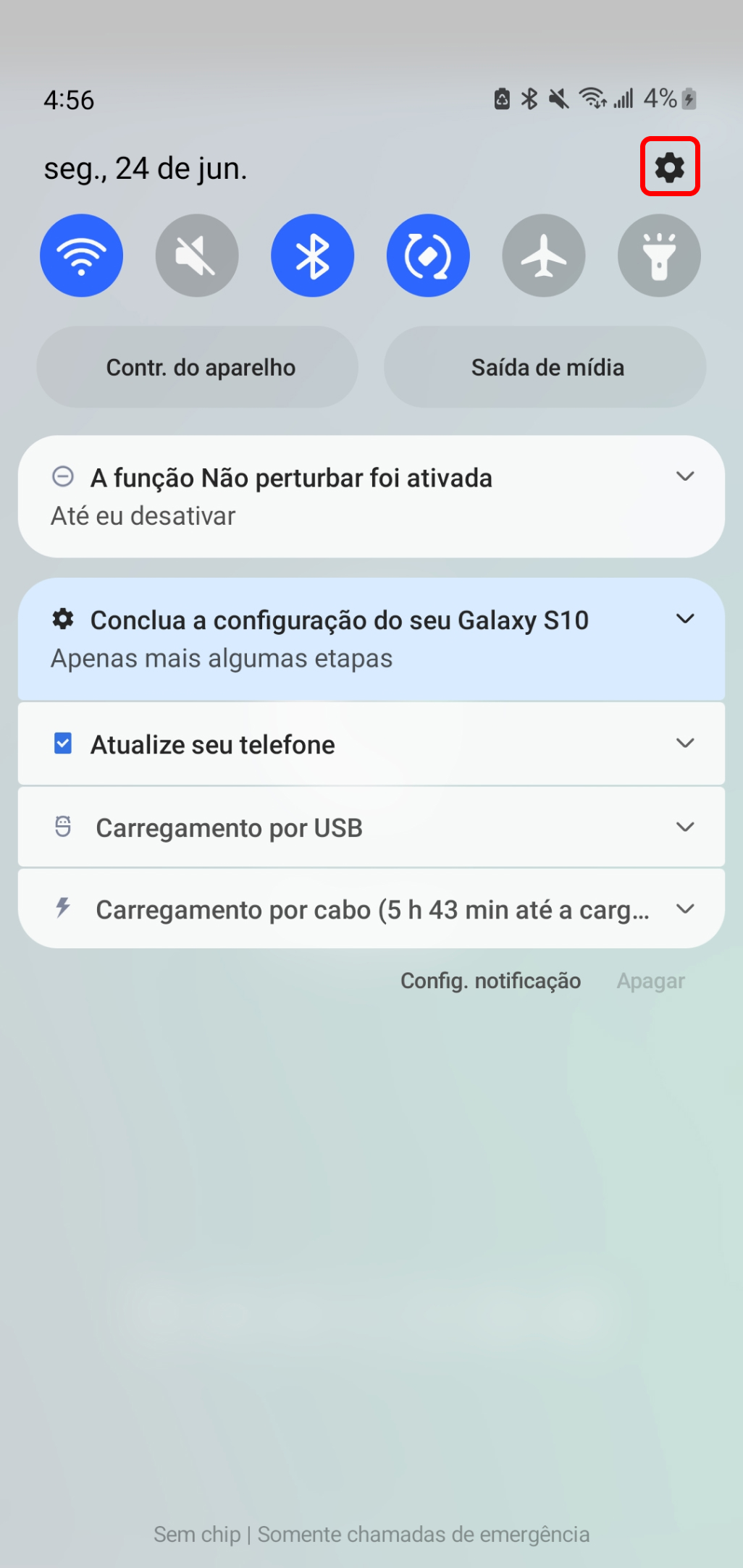Screen dimensions: 743x1568
Task: Turn on the flashlight
Action: coord(659,256)
